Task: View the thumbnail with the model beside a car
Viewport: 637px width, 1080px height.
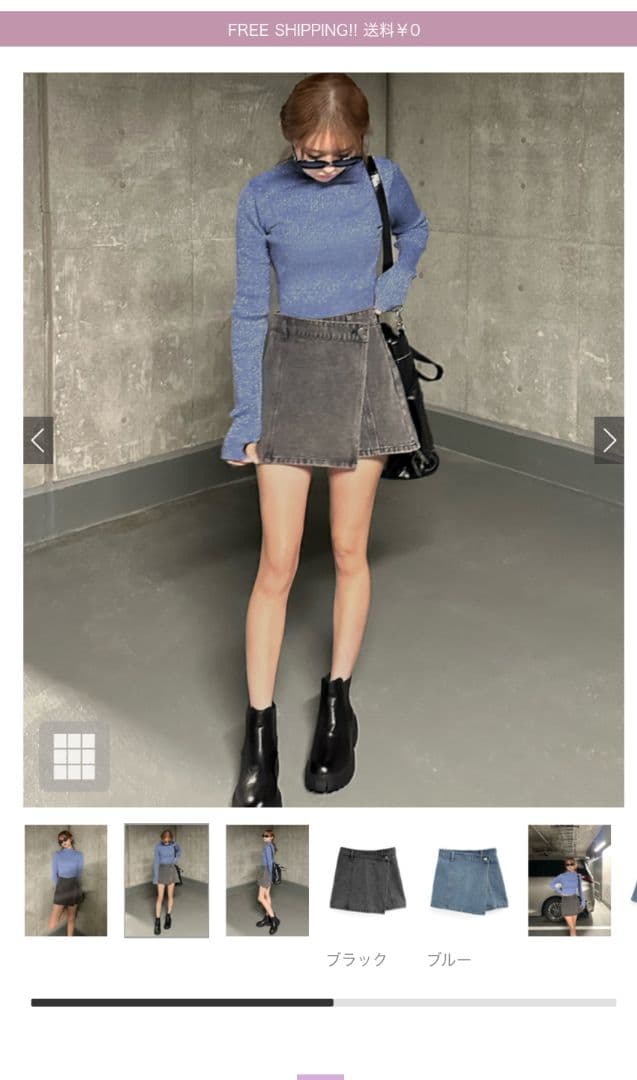Action: tap(569, 880)
